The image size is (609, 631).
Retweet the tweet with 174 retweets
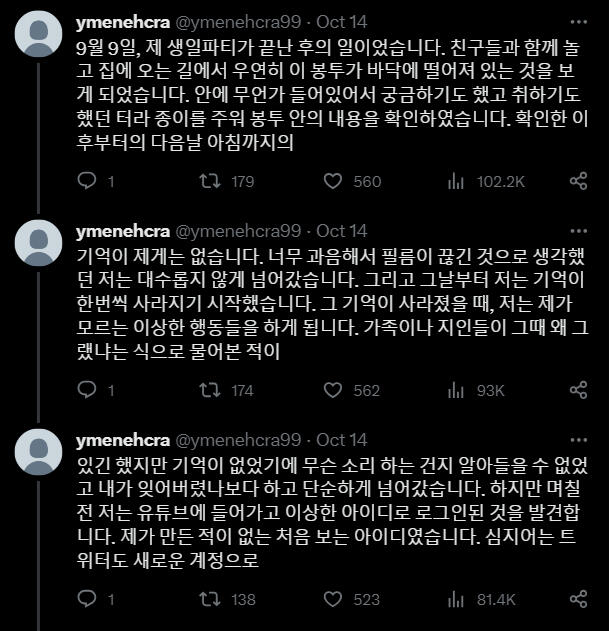pyautogui.click(x=211, y=390)
